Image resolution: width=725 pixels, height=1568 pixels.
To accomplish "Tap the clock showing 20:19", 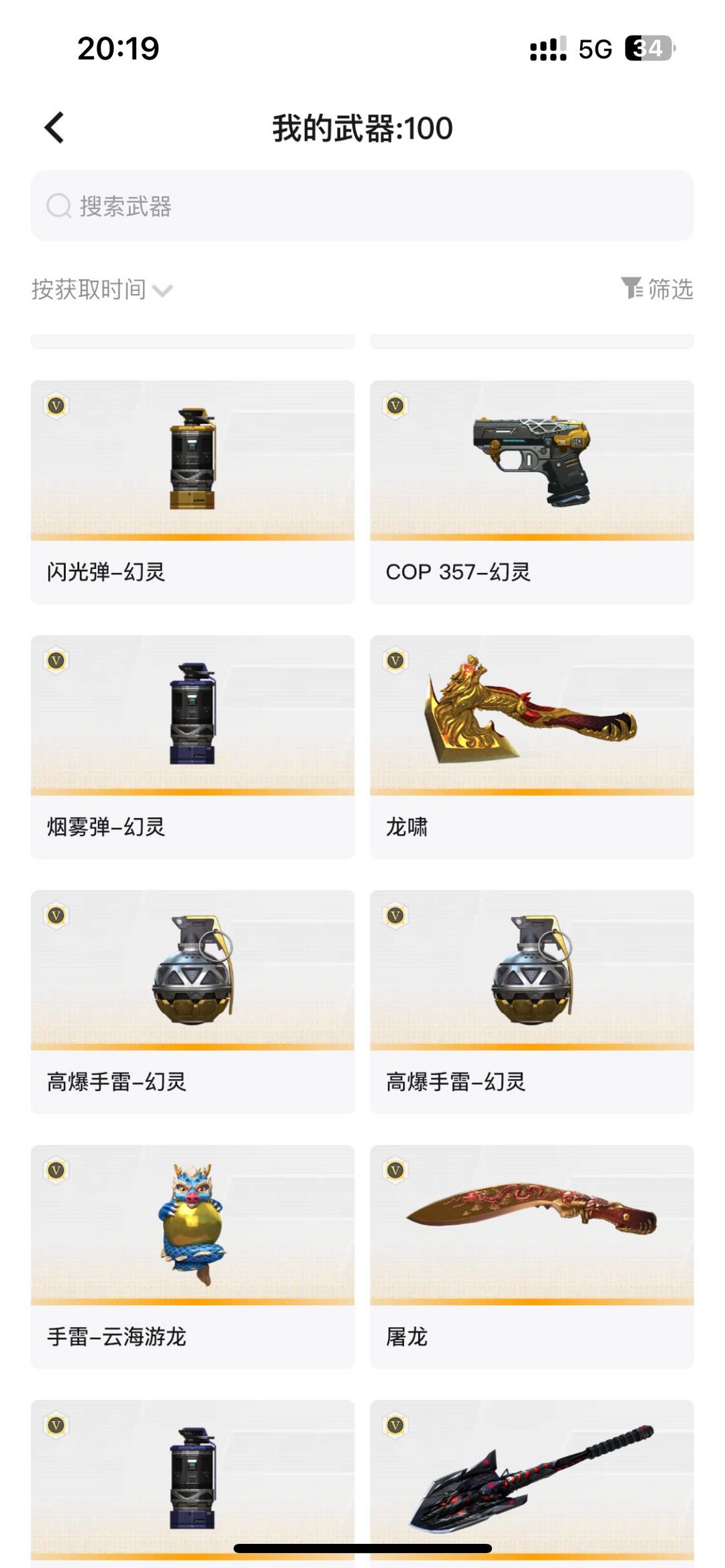I will click(117, 48).
